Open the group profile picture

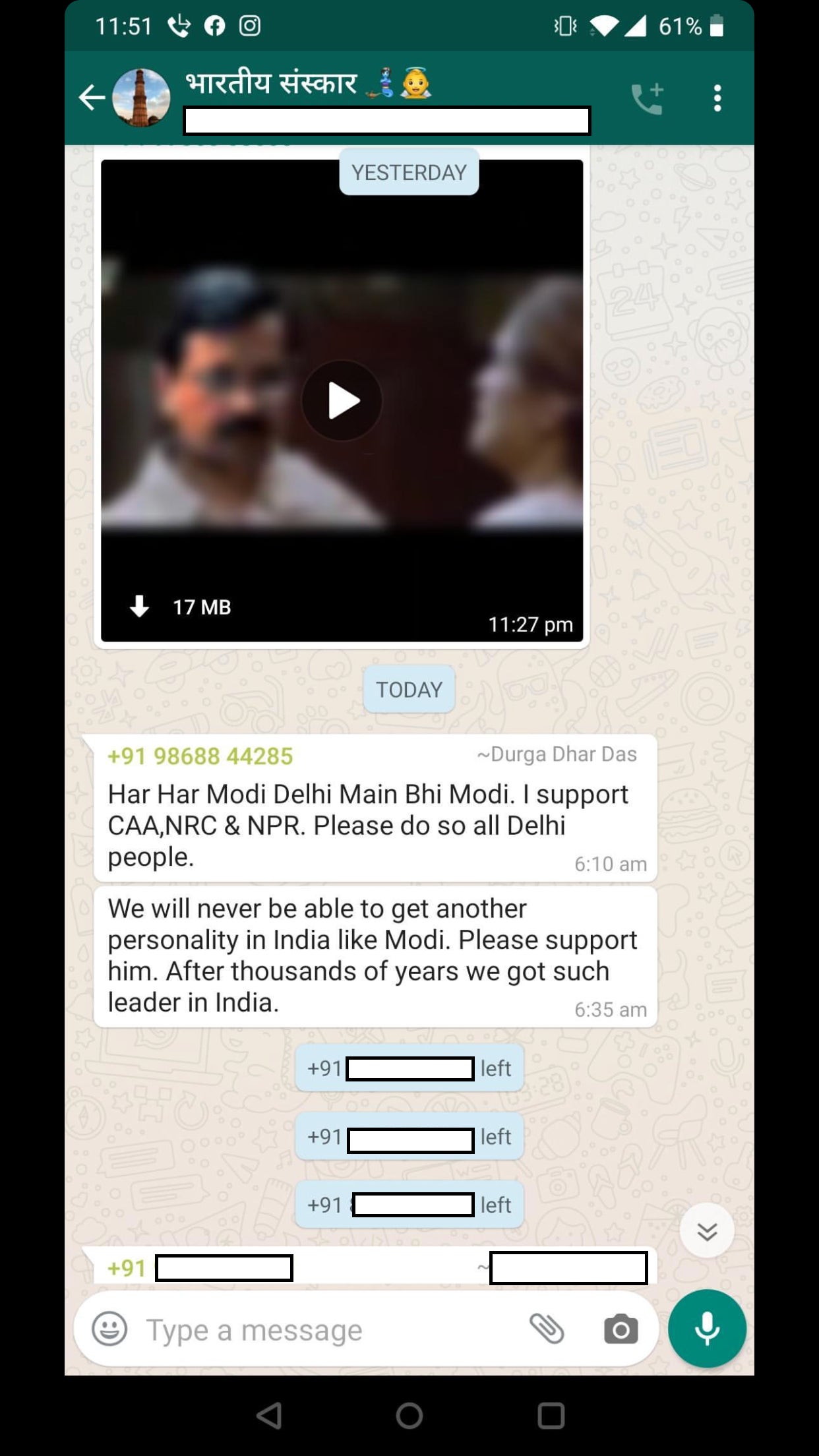[x=141, y=98]
